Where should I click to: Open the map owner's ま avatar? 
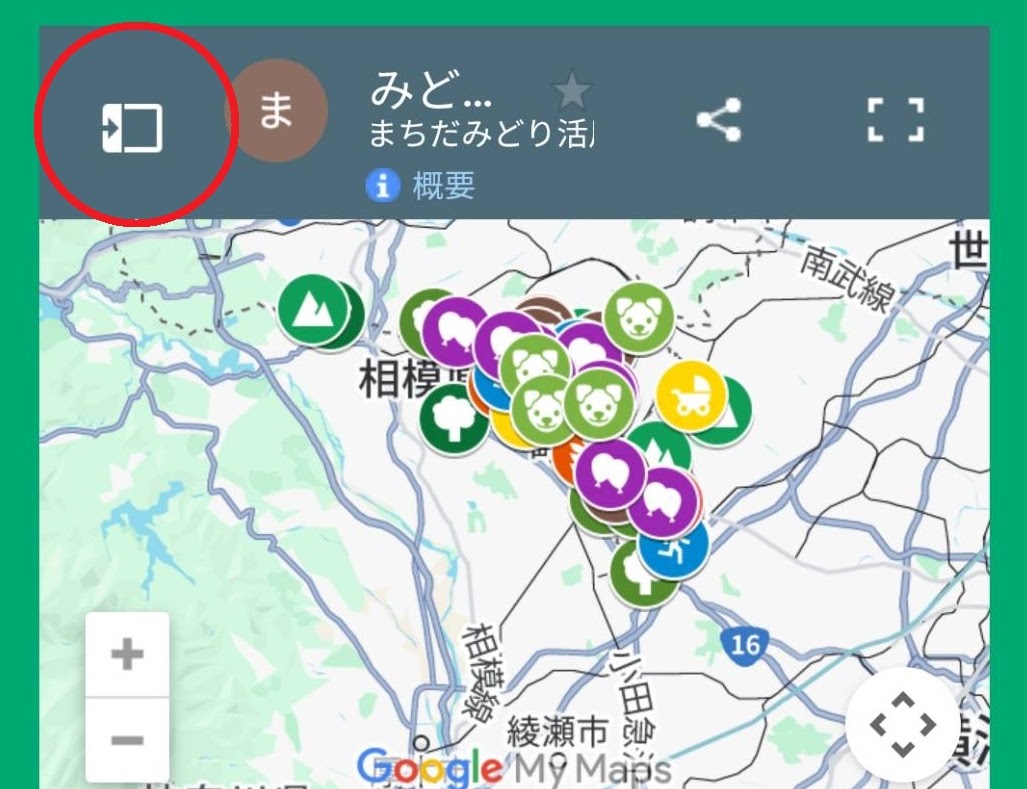275,111
